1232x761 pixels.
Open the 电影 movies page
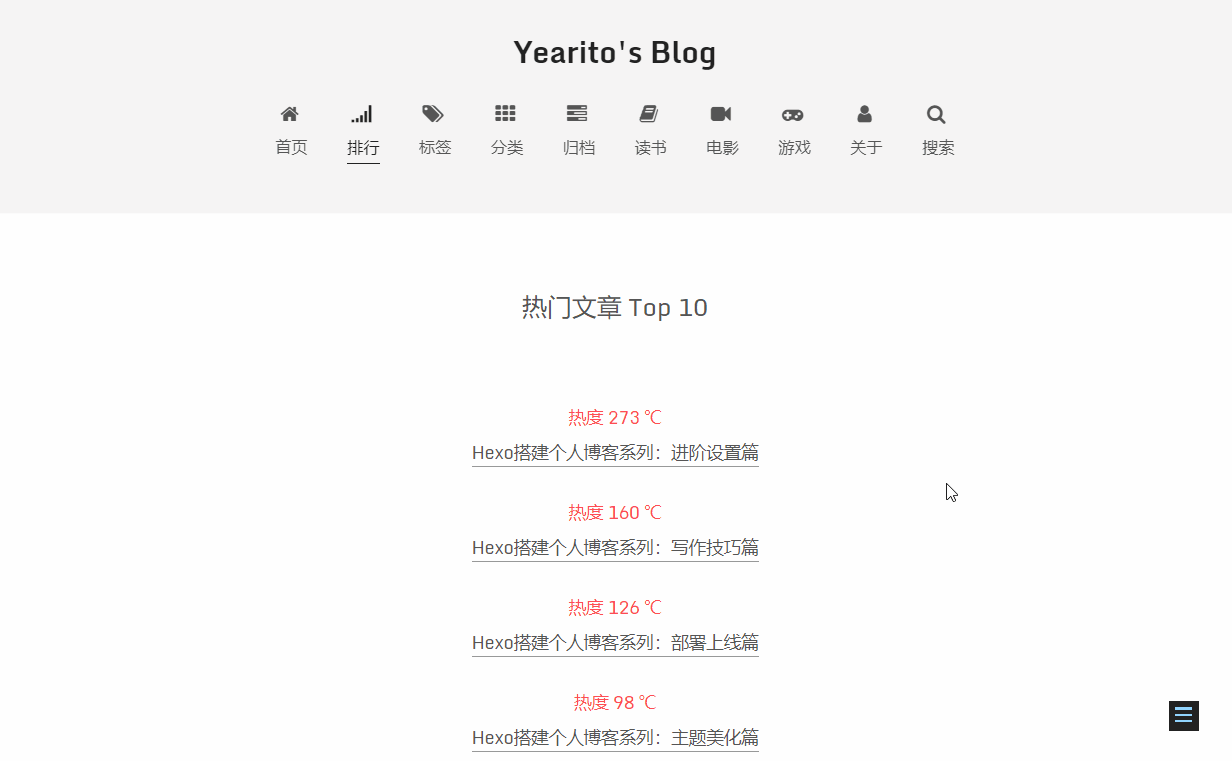point(722,131)
